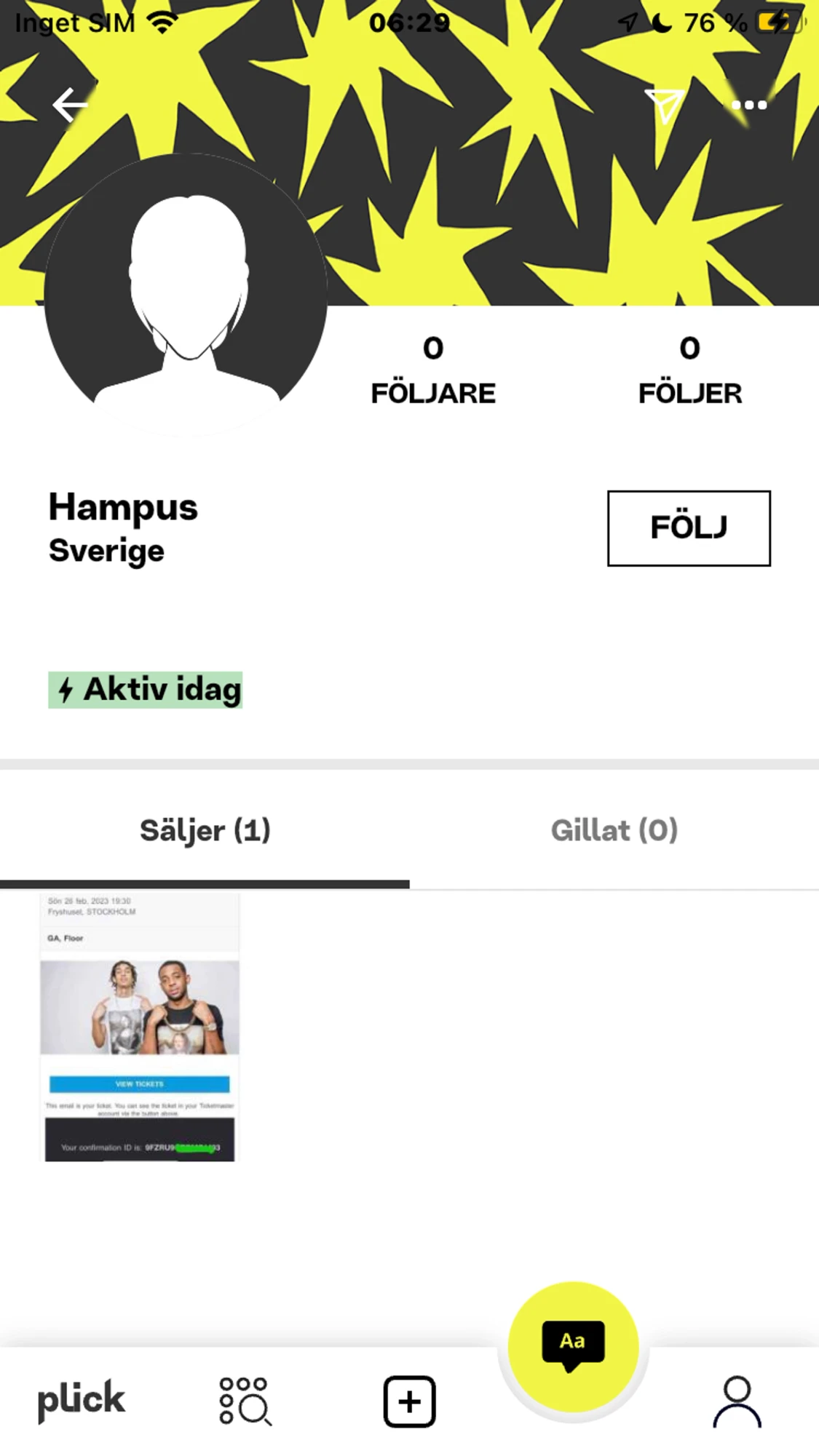Click the Aktiv idag status badge
Screen dimensions: 819x1456
145,690
